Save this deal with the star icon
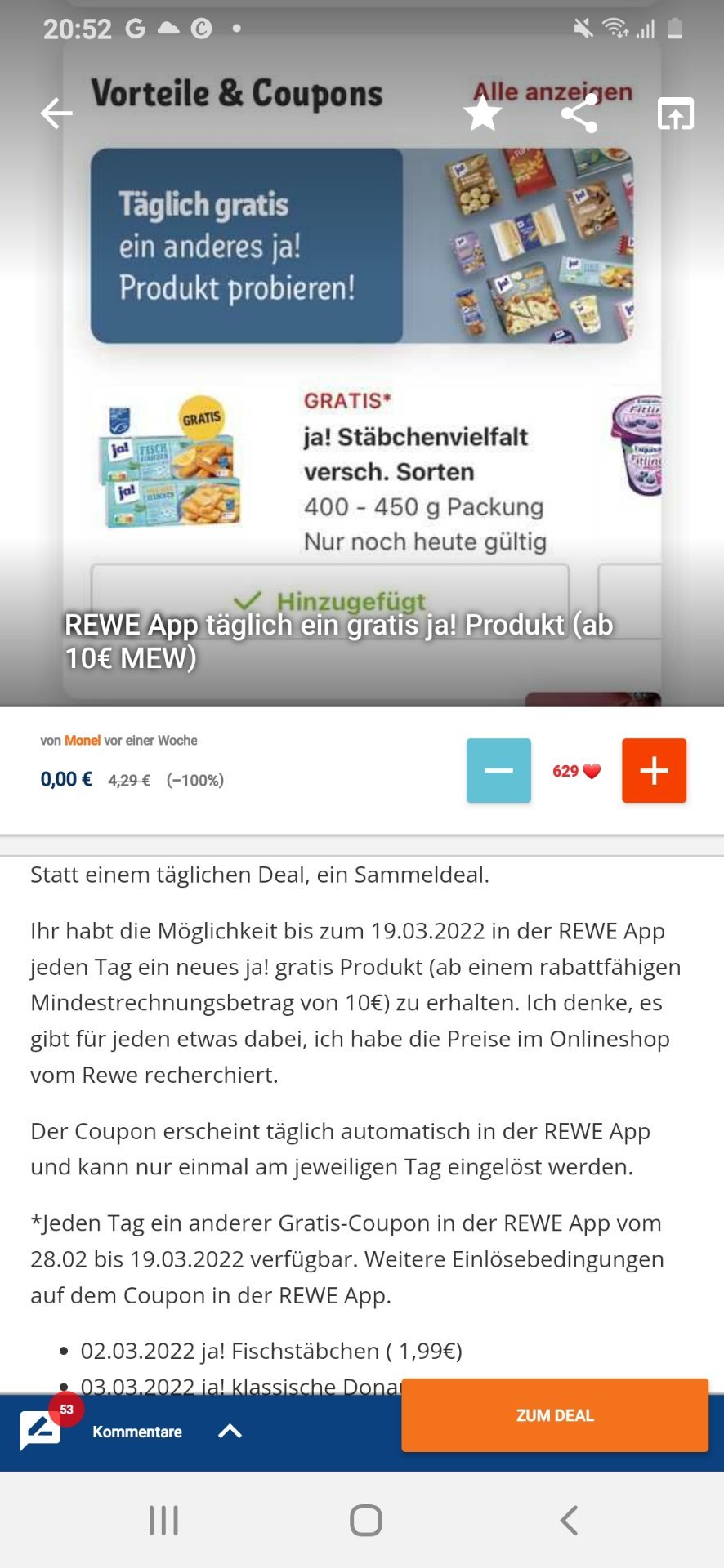Viewport: 724px width, 1568px height. tap(483, 114)
